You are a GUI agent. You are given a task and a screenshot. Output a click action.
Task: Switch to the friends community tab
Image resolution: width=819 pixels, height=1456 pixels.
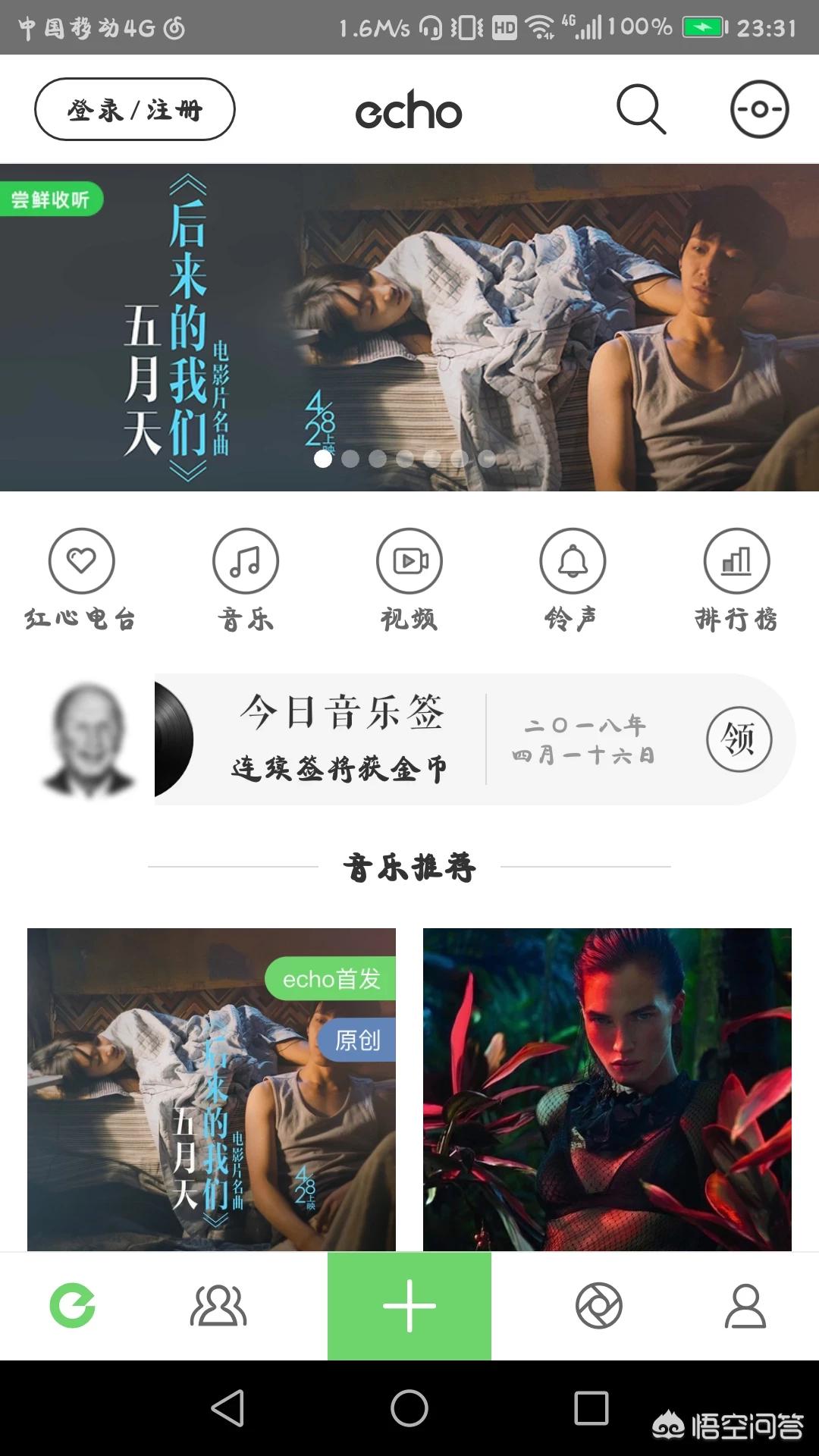(218, 1306)
